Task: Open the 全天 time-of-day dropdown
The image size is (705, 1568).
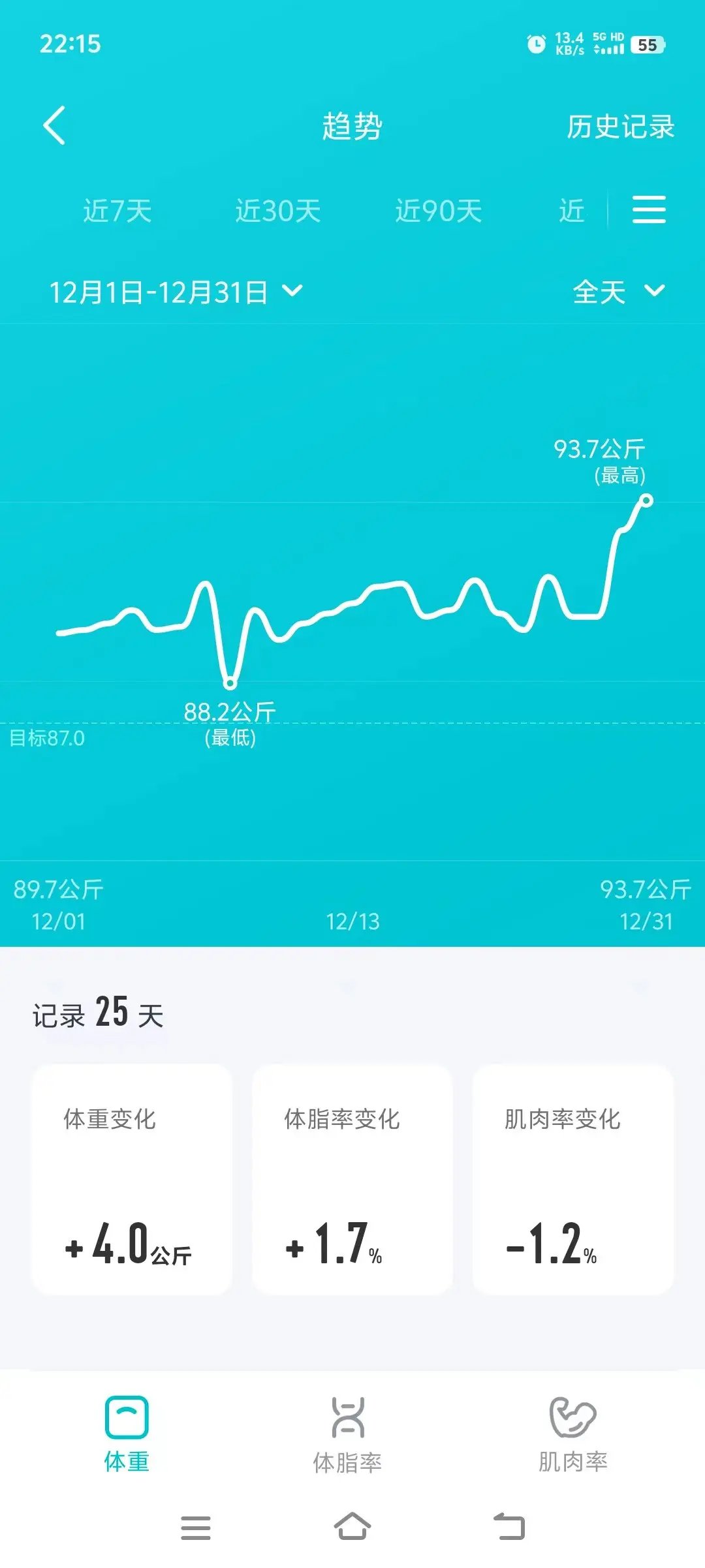Action: [619, 291]
